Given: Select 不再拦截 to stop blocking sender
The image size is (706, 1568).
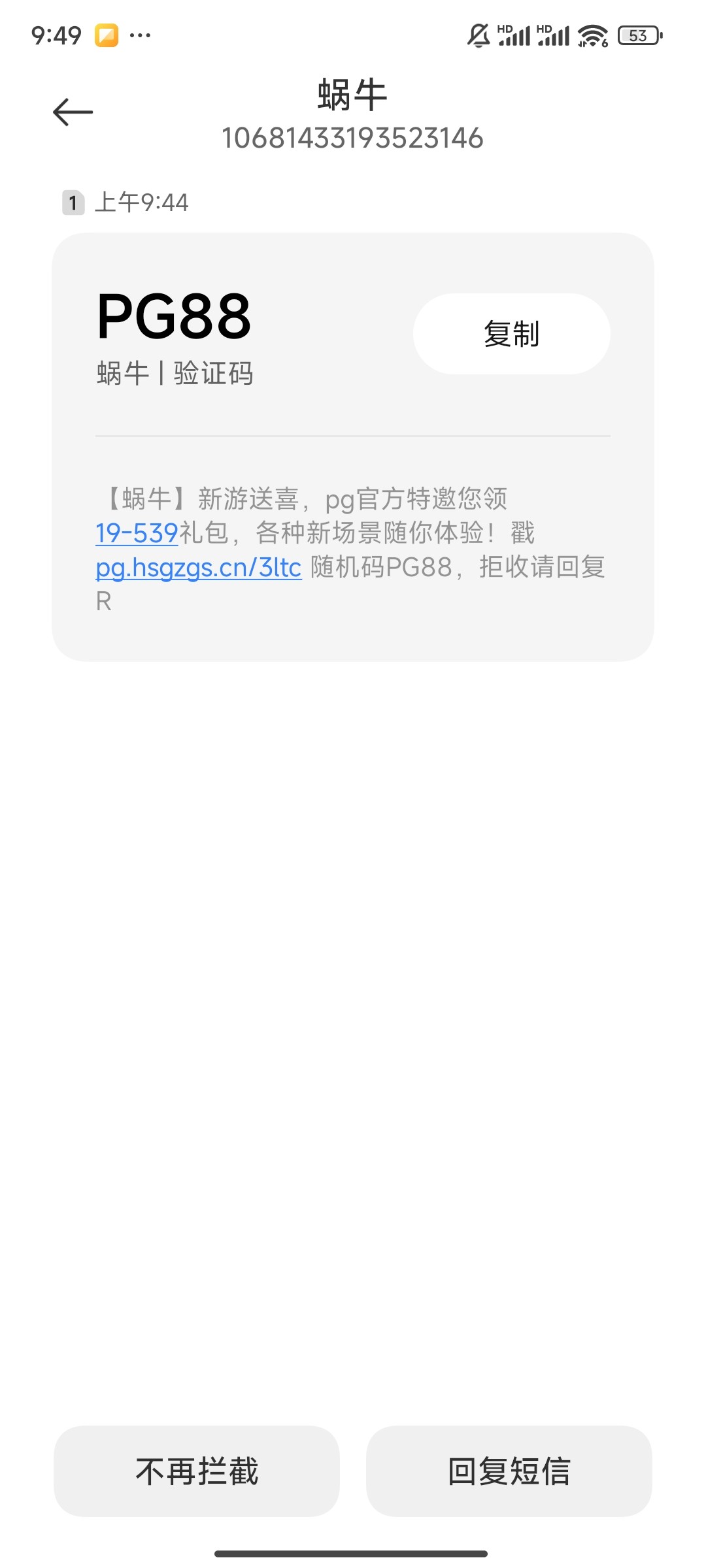Looking at the screenshot, I should [197, 1471].
